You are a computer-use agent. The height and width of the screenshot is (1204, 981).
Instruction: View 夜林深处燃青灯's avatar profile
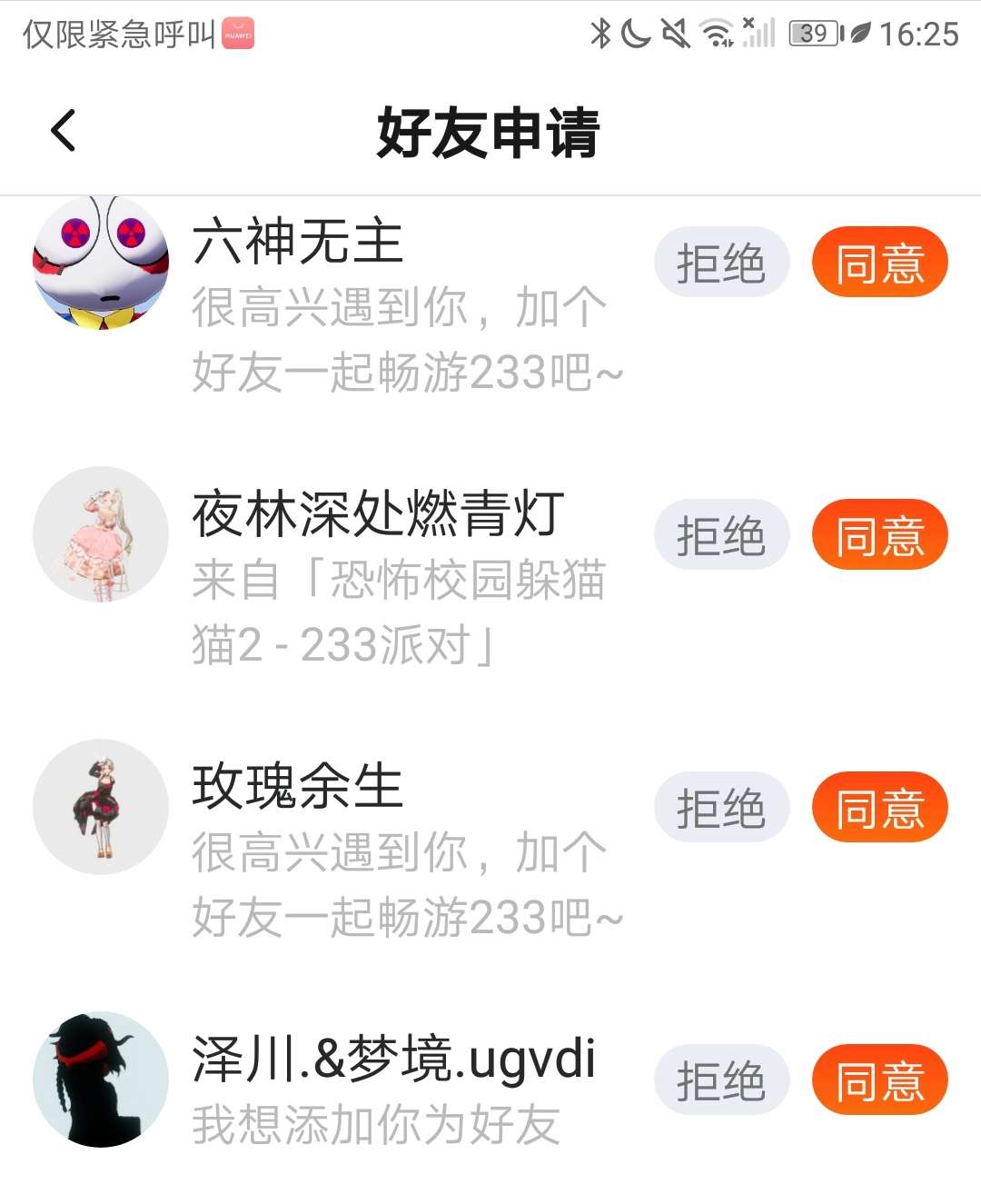click(101, 535)
